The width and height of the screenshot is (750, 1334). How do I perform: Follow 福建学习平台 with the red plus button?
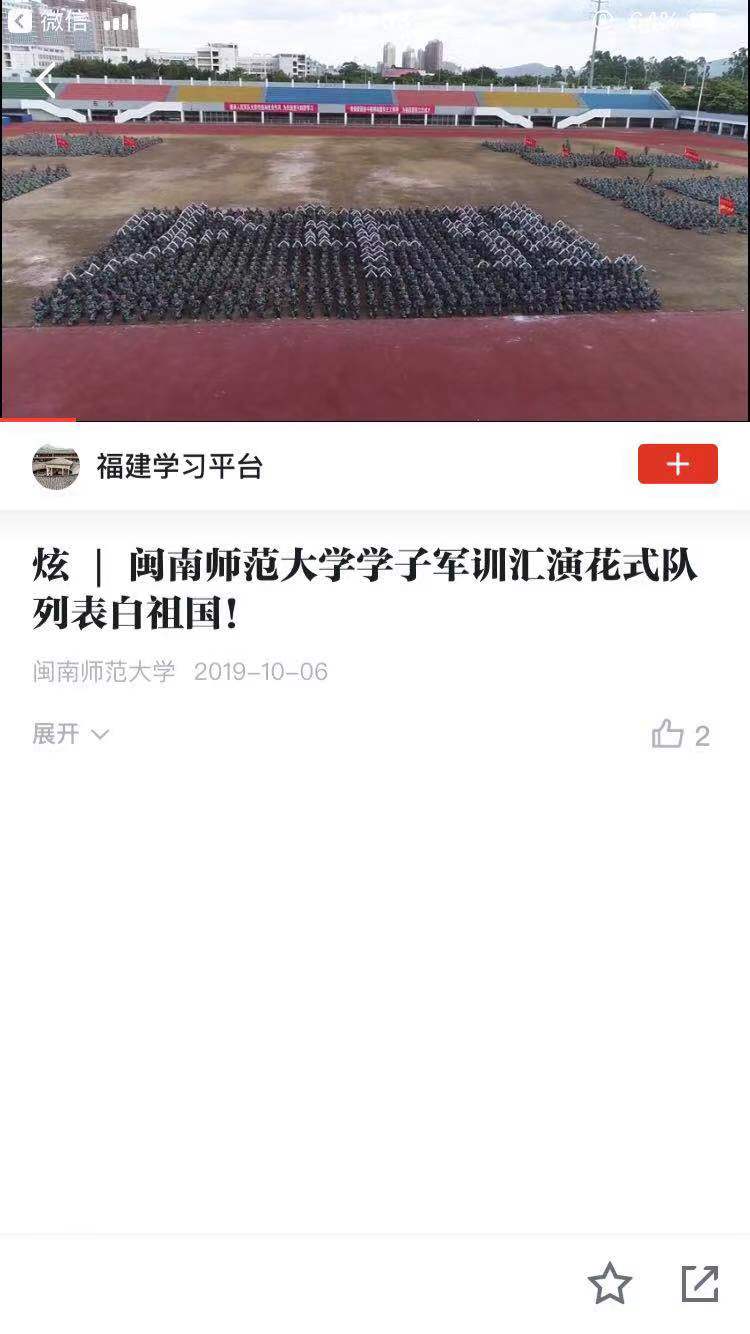point(677,464)
